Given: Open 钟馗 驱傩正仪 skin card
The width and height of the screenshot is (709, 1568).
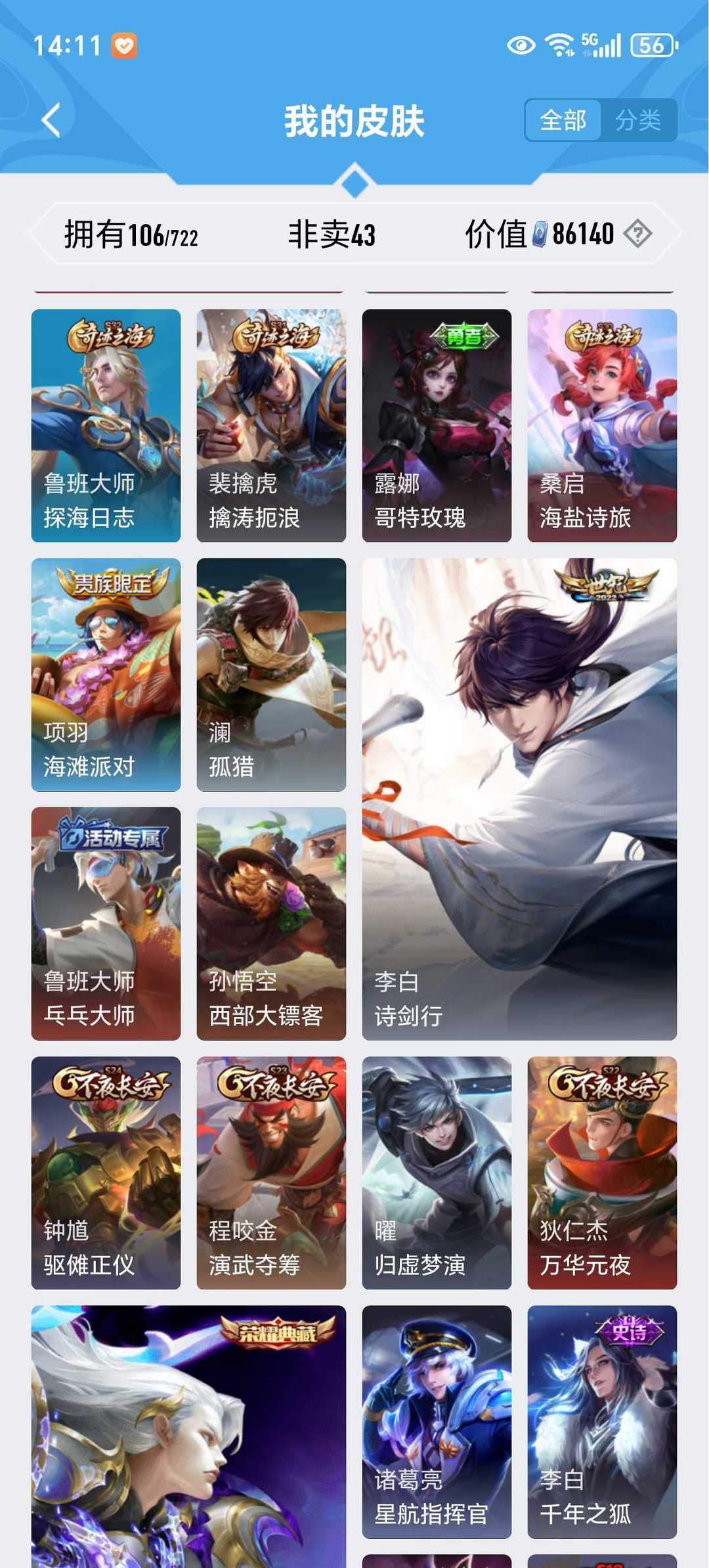Looking at the screenshot, I should coord(106,1173).
